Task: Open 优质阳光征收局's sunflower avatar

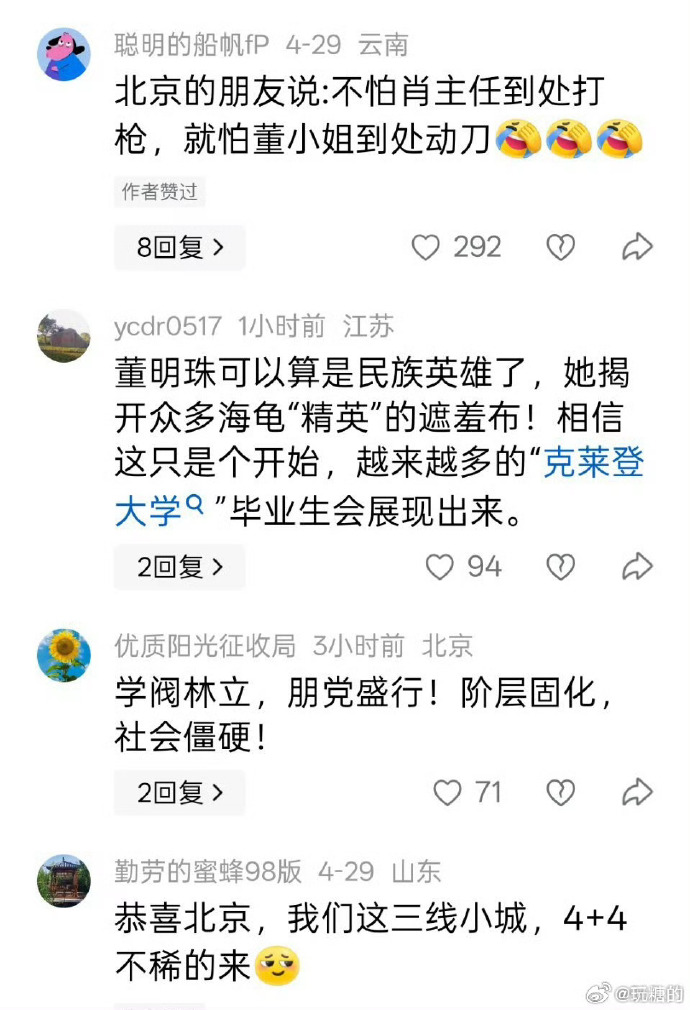Action: point(64,656)
